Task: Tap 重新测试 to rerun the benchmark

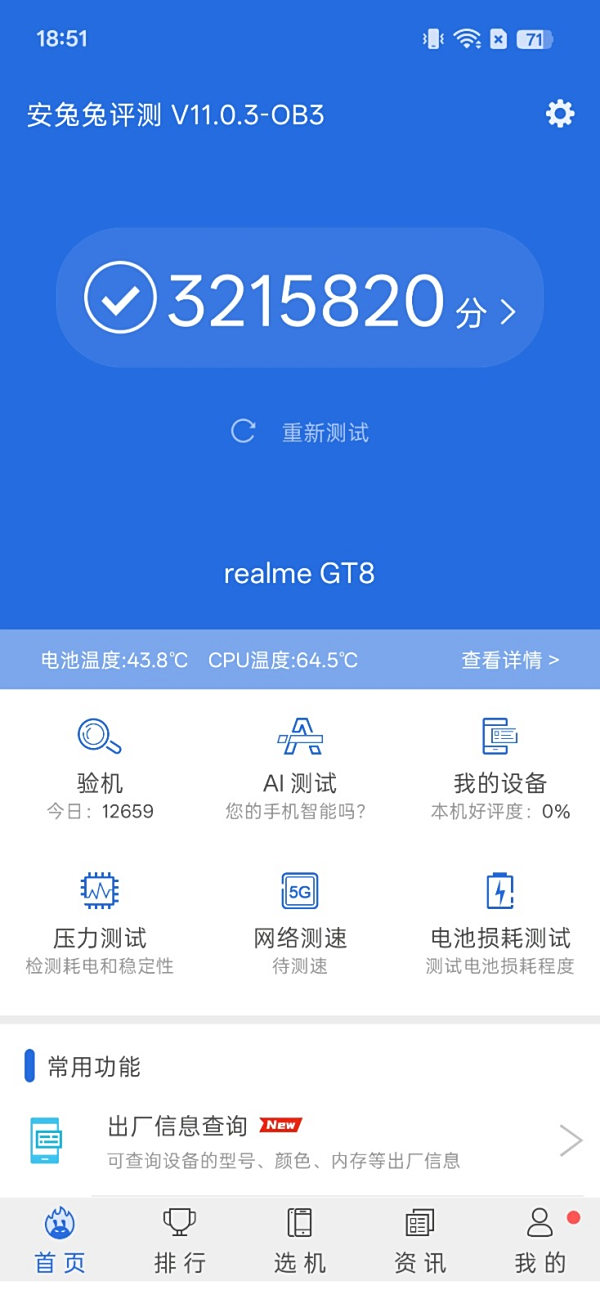Action: 300,432
